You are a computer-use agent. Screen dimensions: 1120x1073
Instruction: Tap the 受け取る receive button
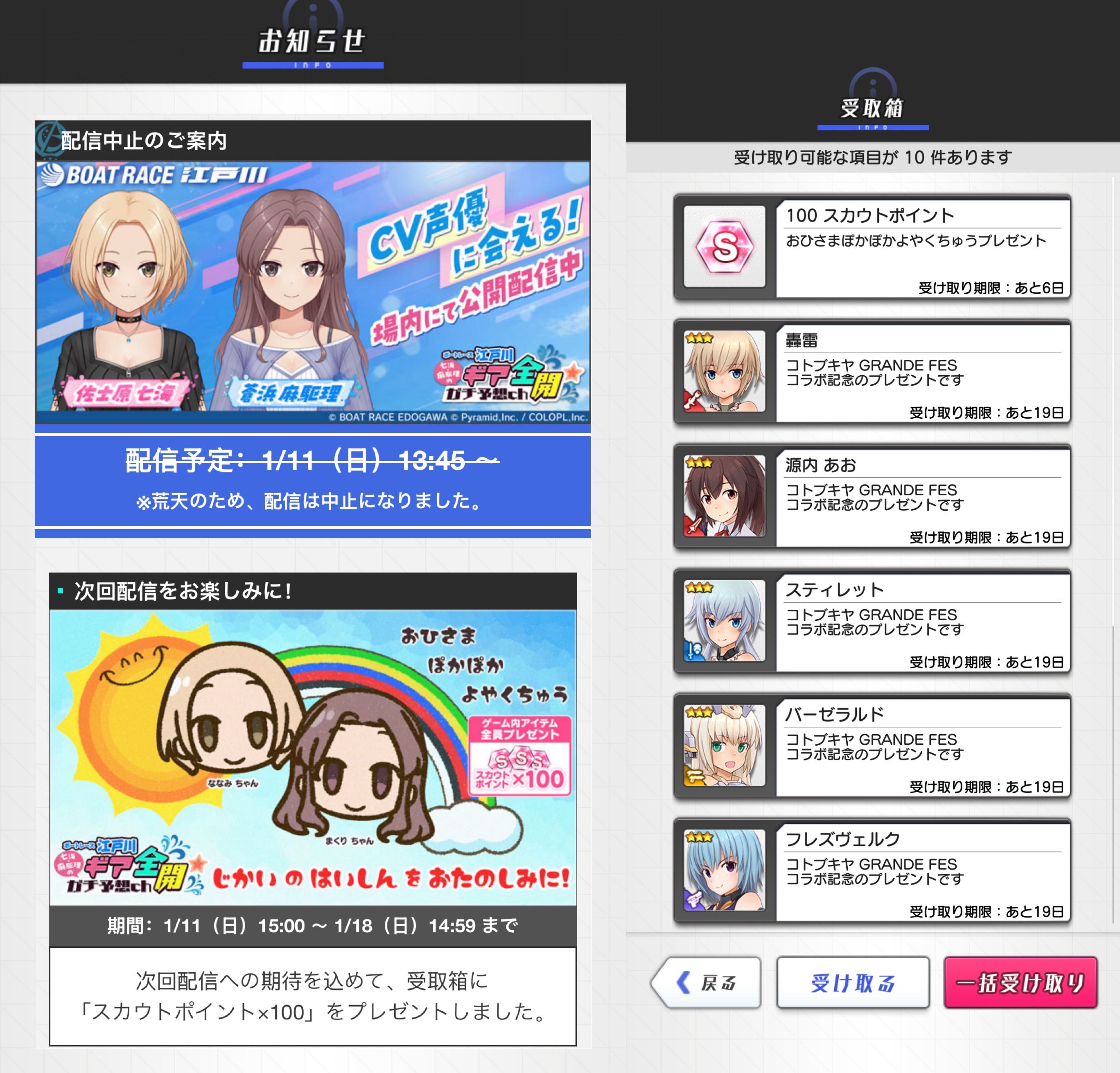pyautogui.click(x=852, y=983)
